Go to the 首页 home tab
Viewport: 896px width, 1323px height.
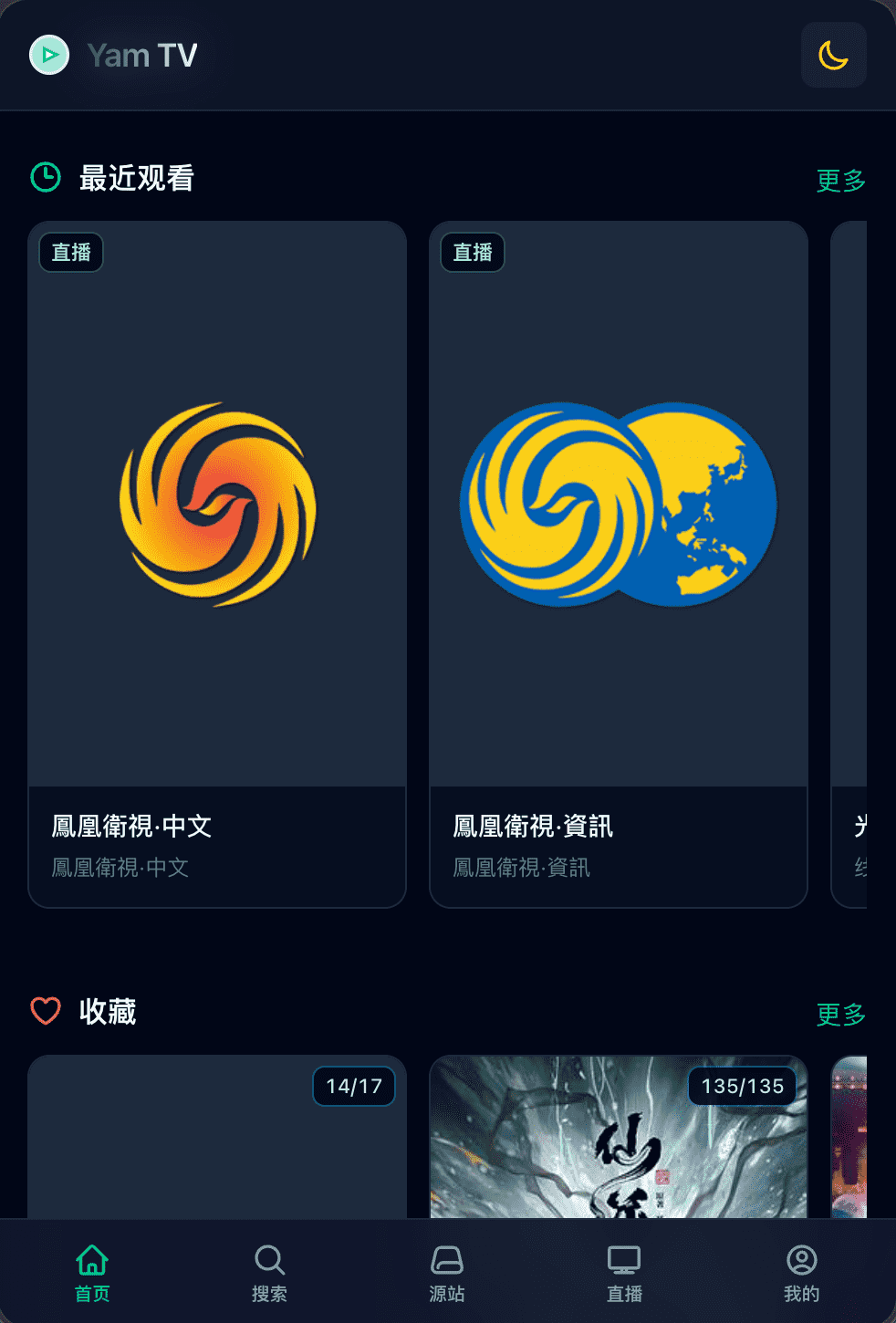click(x=92, y=1273)
